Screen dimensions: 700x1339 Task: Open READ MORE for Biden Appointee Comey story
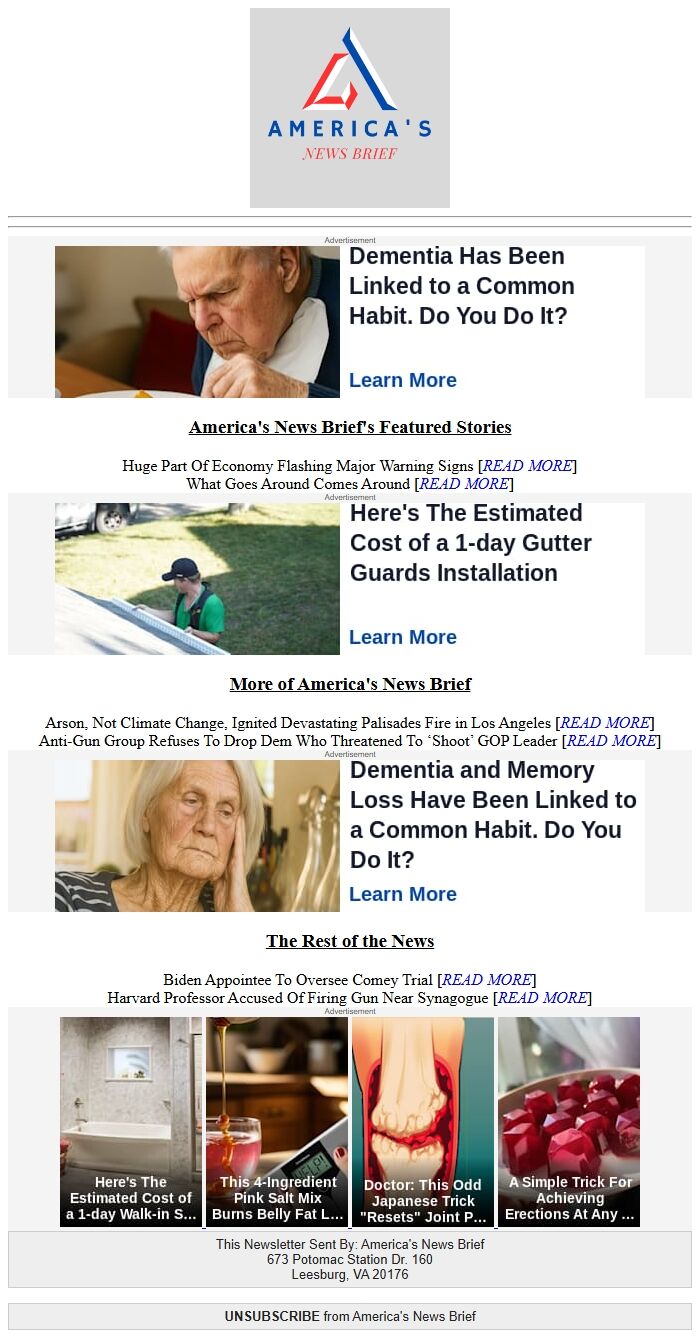(486, 980)
